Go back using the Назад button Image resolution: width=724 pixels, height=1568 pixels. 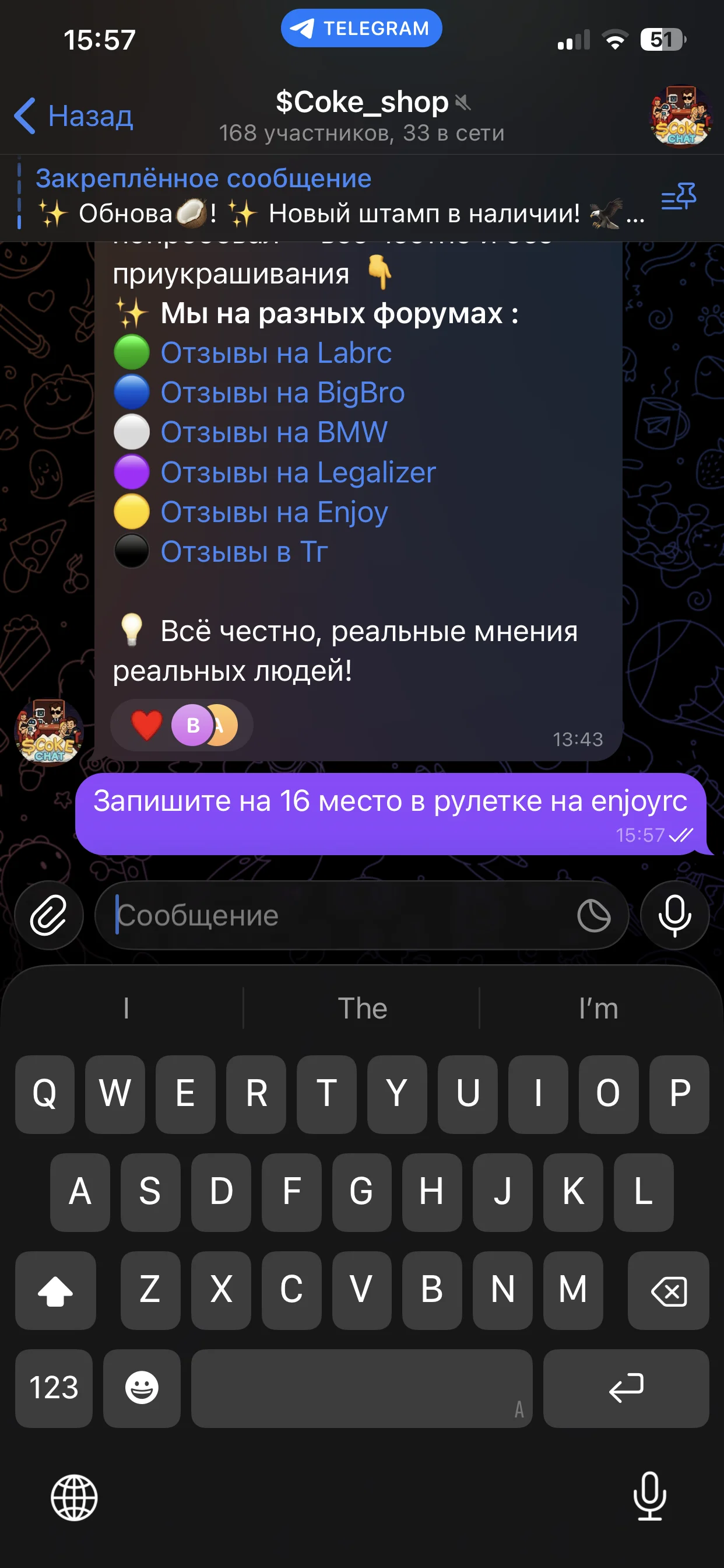[73, 116]
